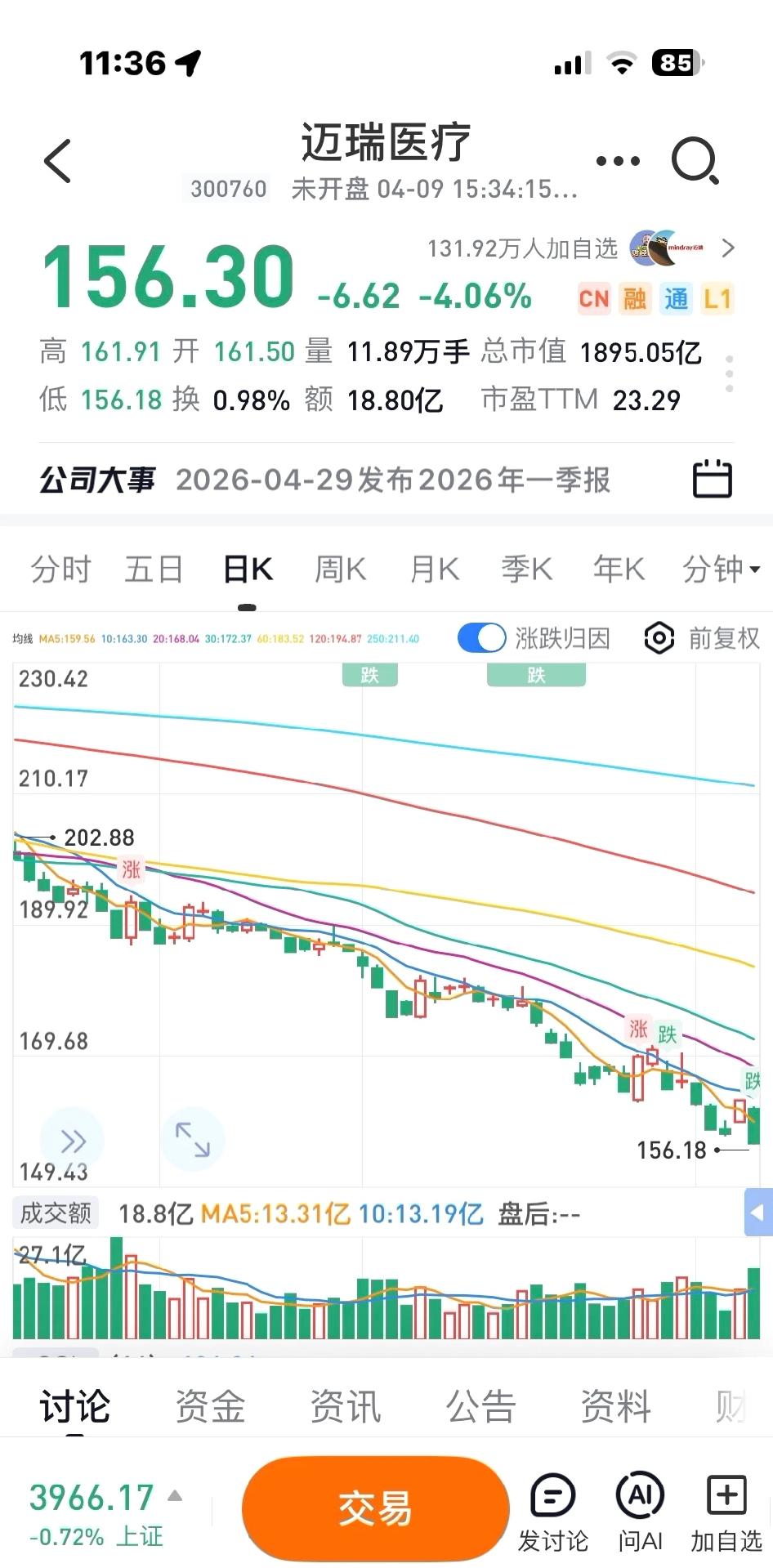Tap the fast-forward arrows on the chart
This screenshot has height=1568, width=773.
click(72, 1139)
